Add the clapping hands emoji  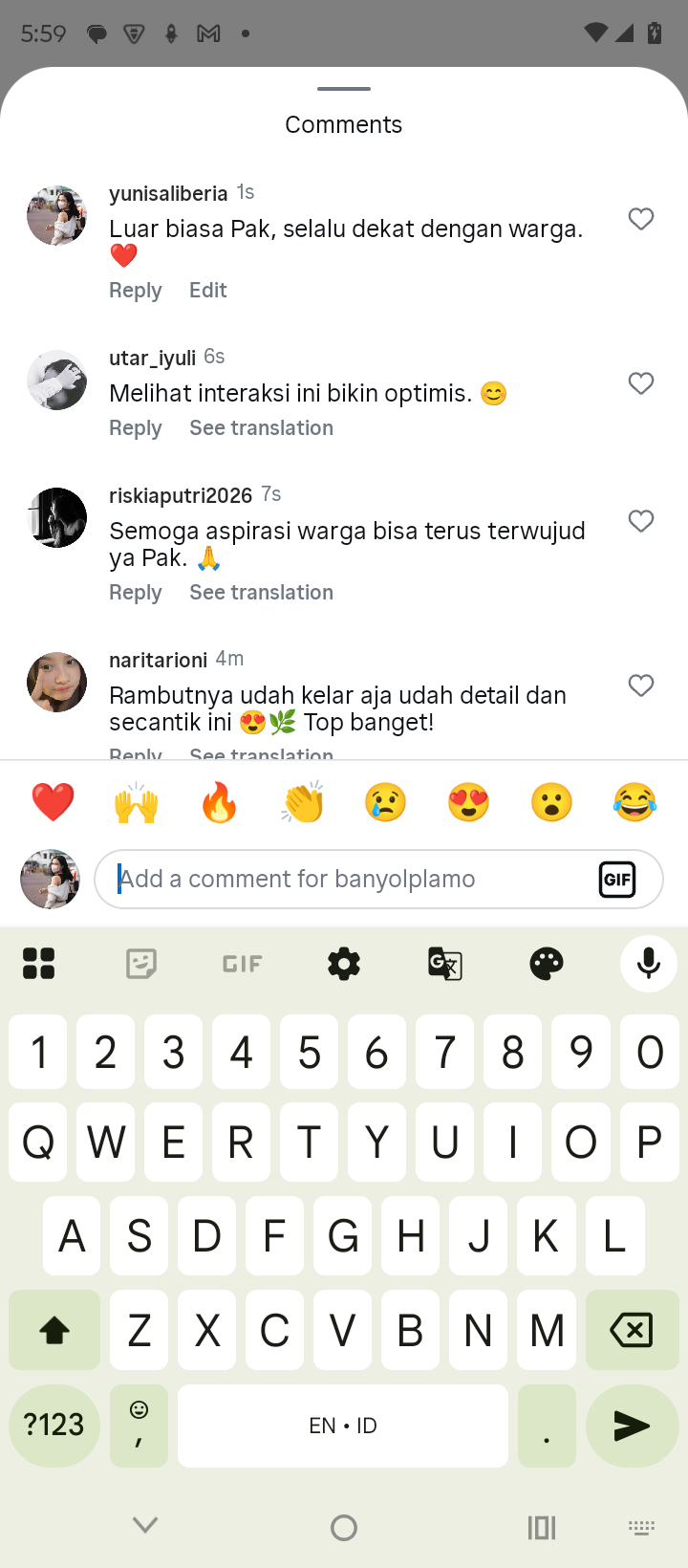303,802
